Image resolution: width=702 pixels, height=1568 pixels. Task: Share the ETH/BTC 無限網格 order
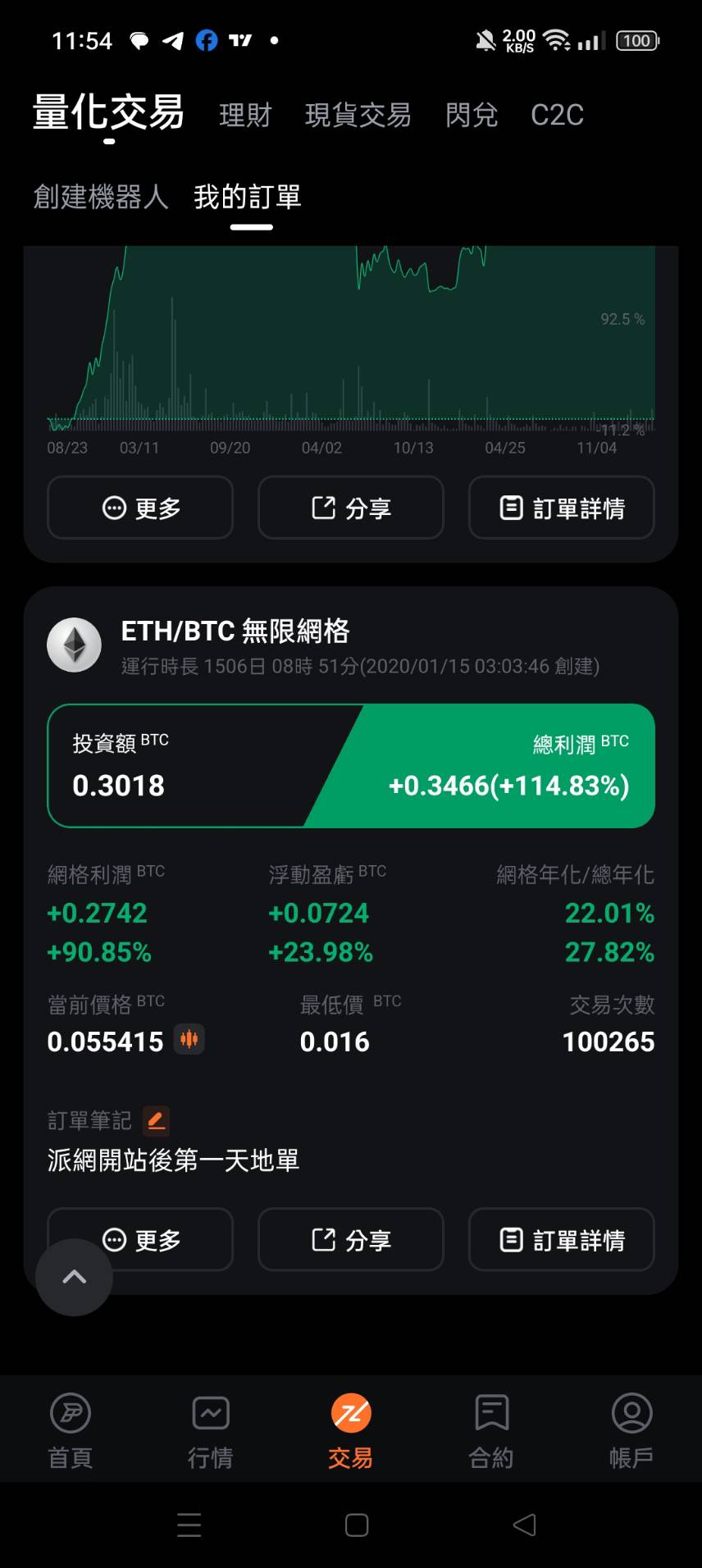pos(351,1239)
